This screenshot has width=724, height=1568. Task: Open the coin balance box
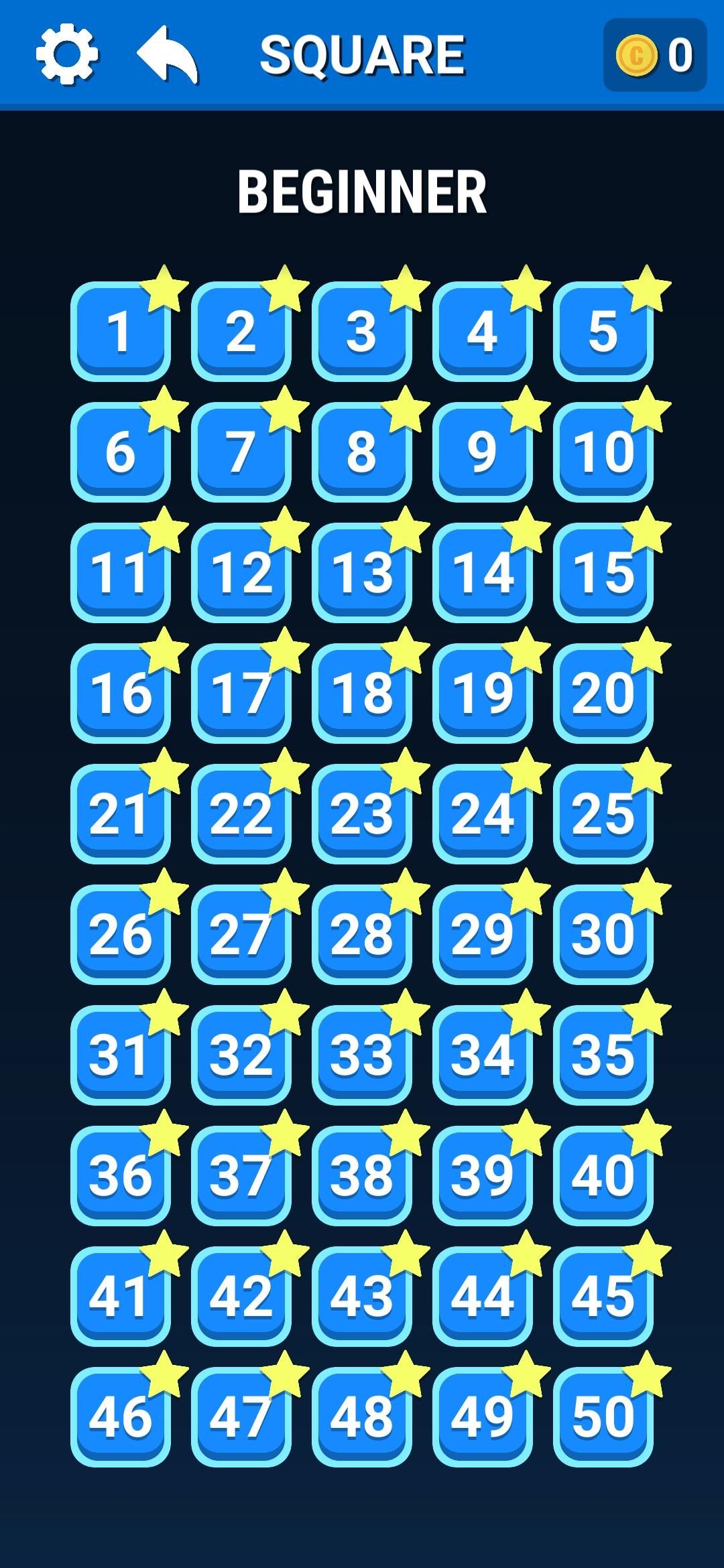click(x=654, y=55)
